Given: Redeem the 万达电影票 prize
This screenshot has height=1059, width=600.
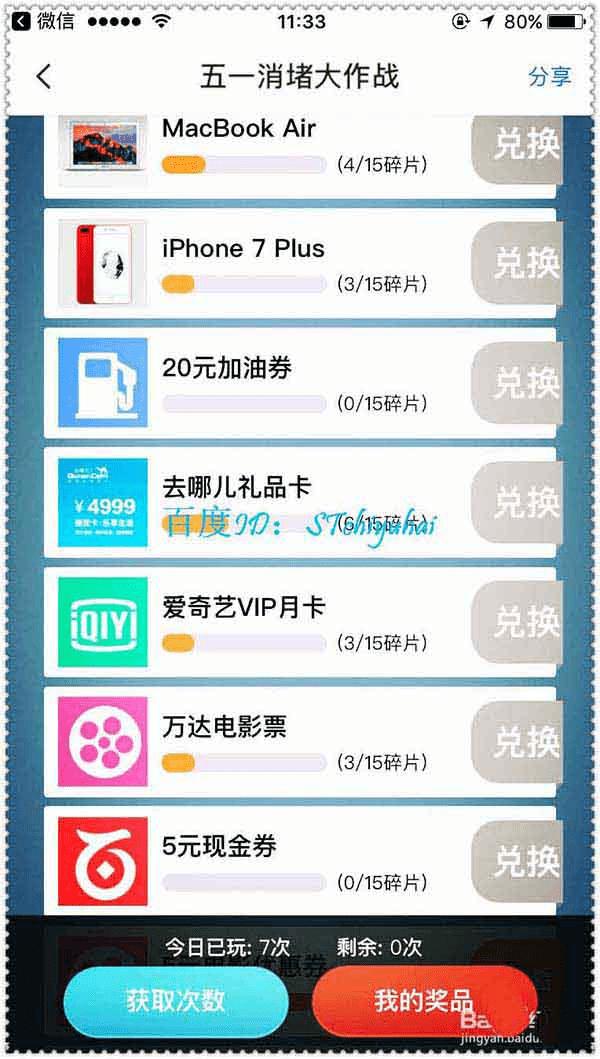Looking at the screenshot, I should pyautogui.click(x=524, y=742).
